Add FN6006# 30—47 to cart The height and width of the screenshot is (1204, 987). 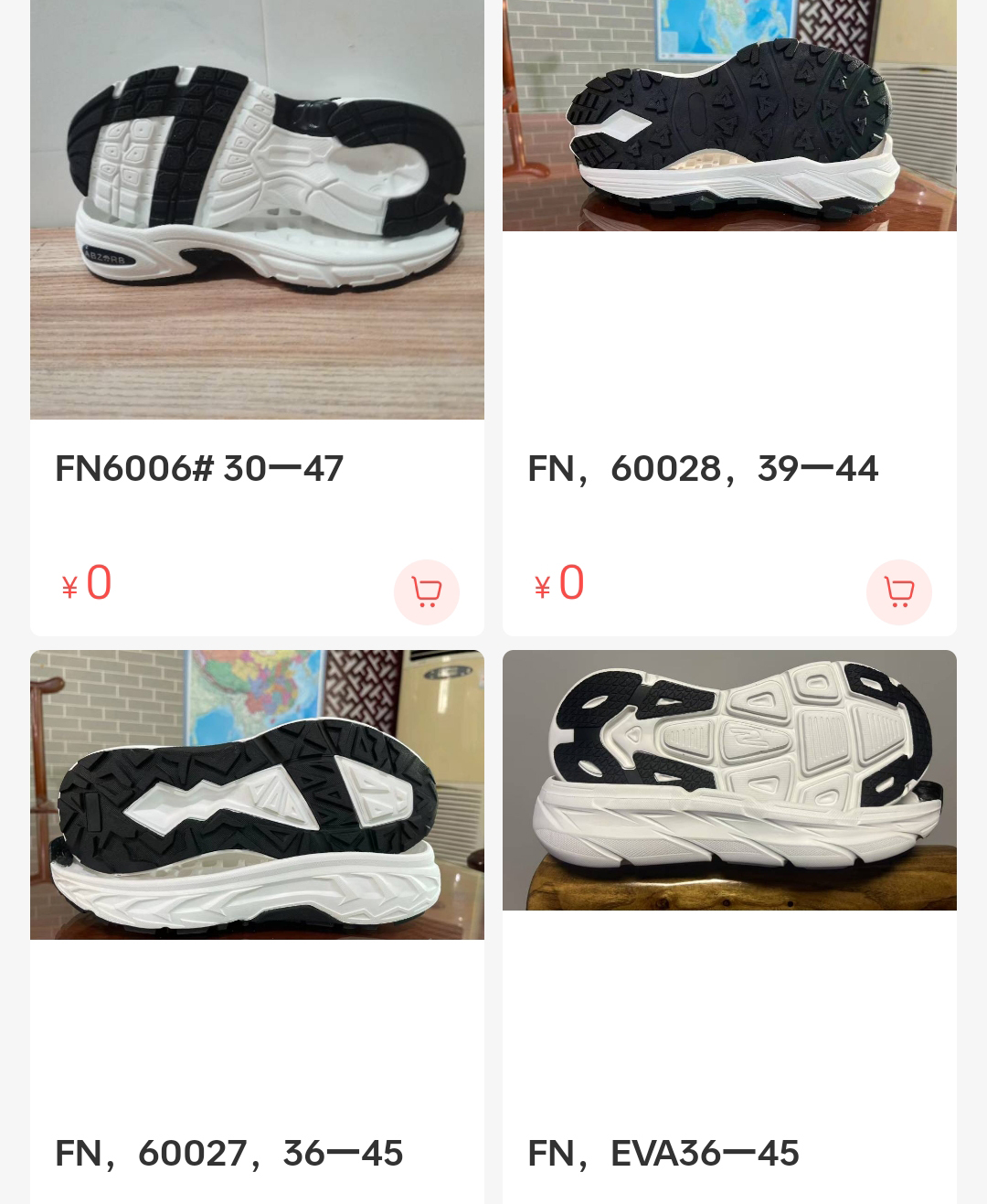[x=426, y=592]
